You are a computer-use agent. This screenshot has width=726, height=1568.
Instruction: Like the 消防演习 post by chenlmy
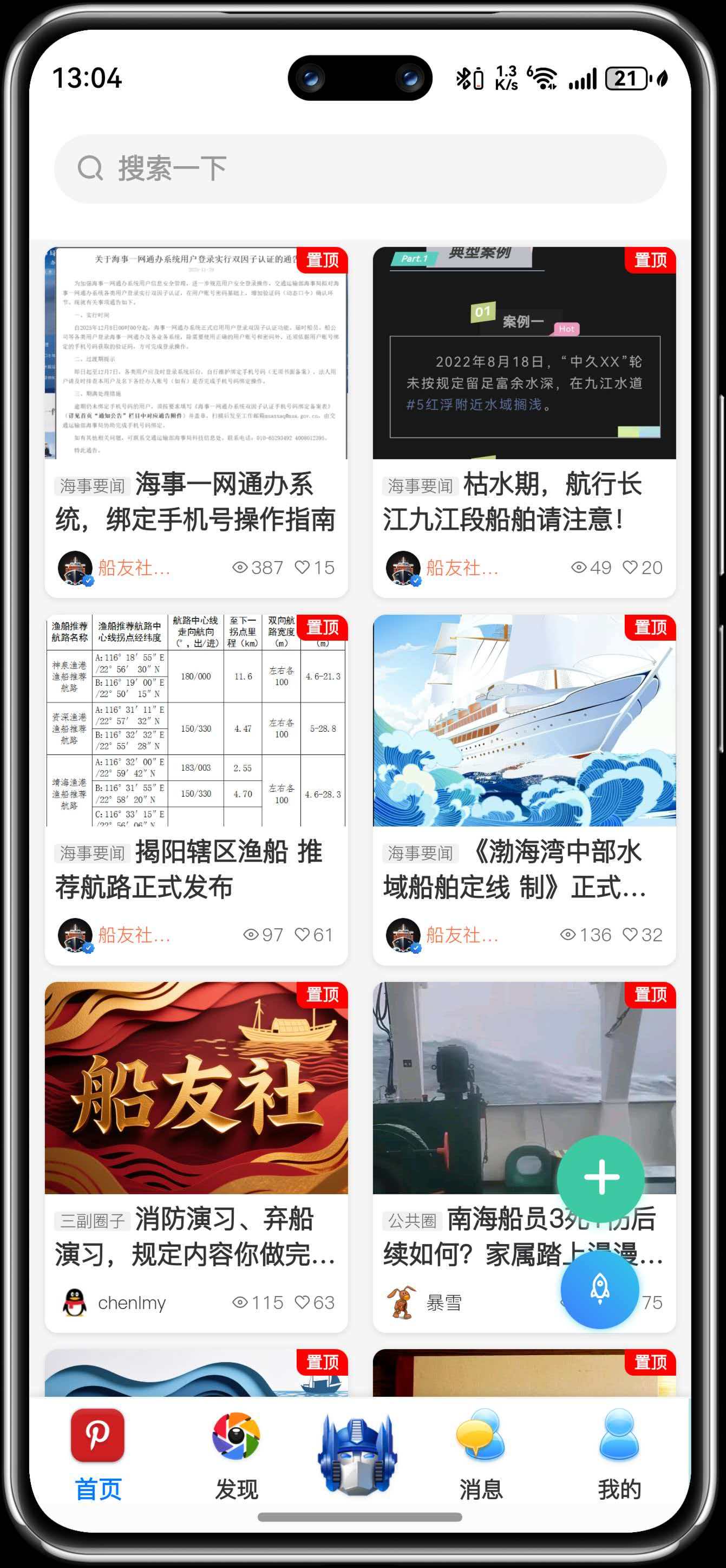tap(303, 1302)
